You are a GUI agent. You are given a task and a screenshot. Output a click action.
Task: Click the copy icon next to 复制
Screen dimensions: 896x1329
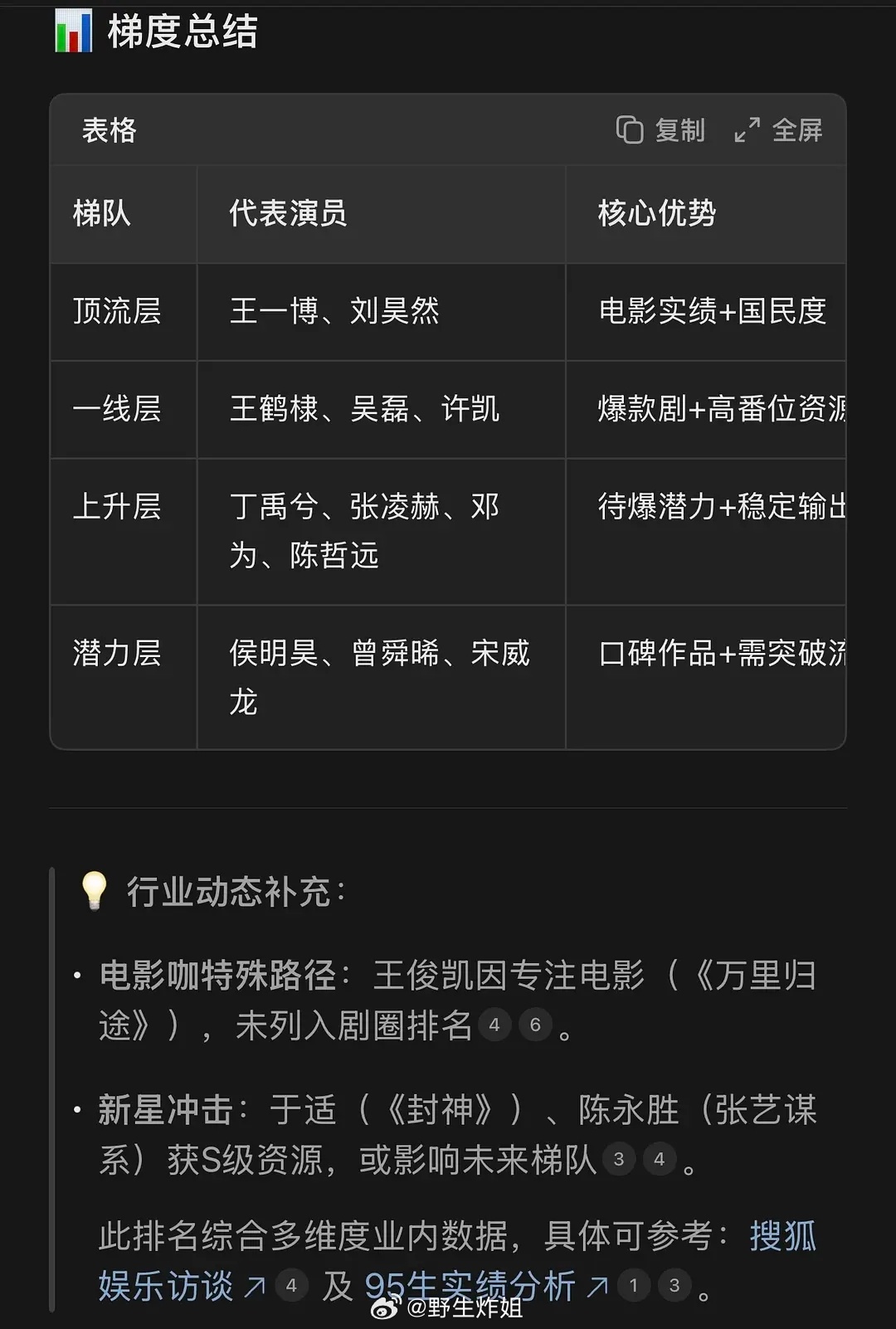click(631, 130)
